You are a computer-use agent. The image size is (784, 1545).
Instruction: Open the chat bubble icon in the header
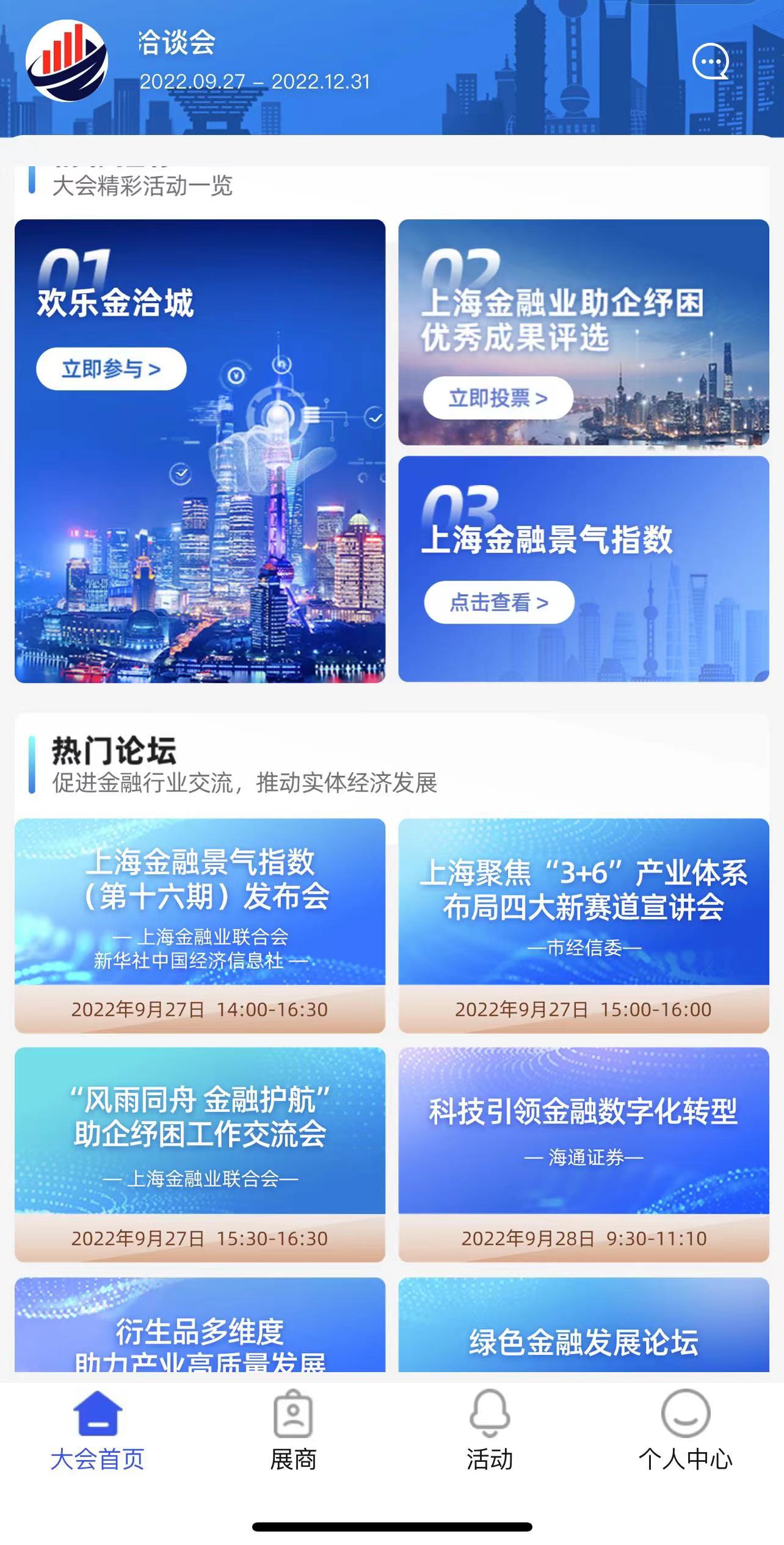(x=710, y=62)
